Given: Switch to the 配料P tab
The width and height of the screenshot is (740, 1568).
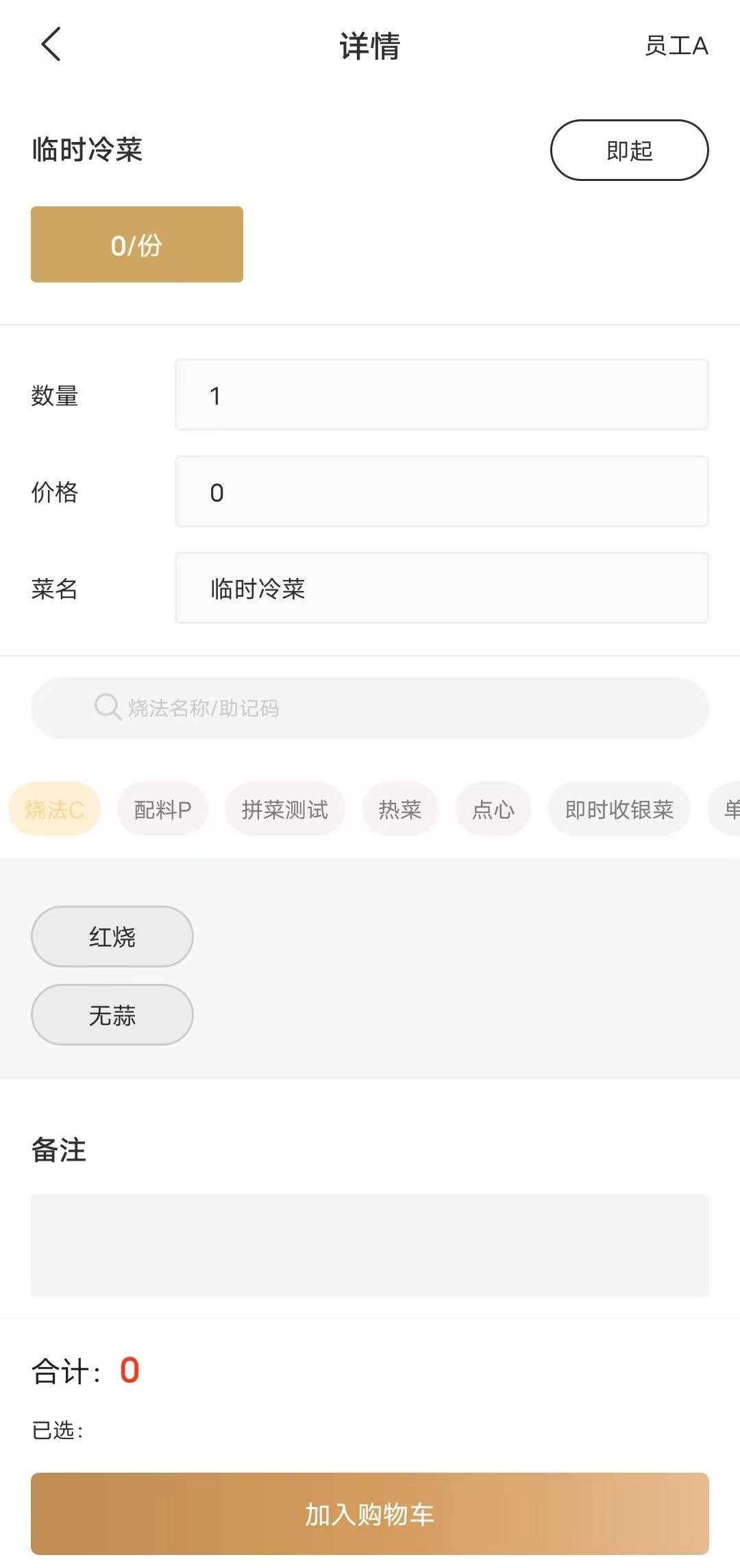Looking at the screenshot, I should 162,809.
